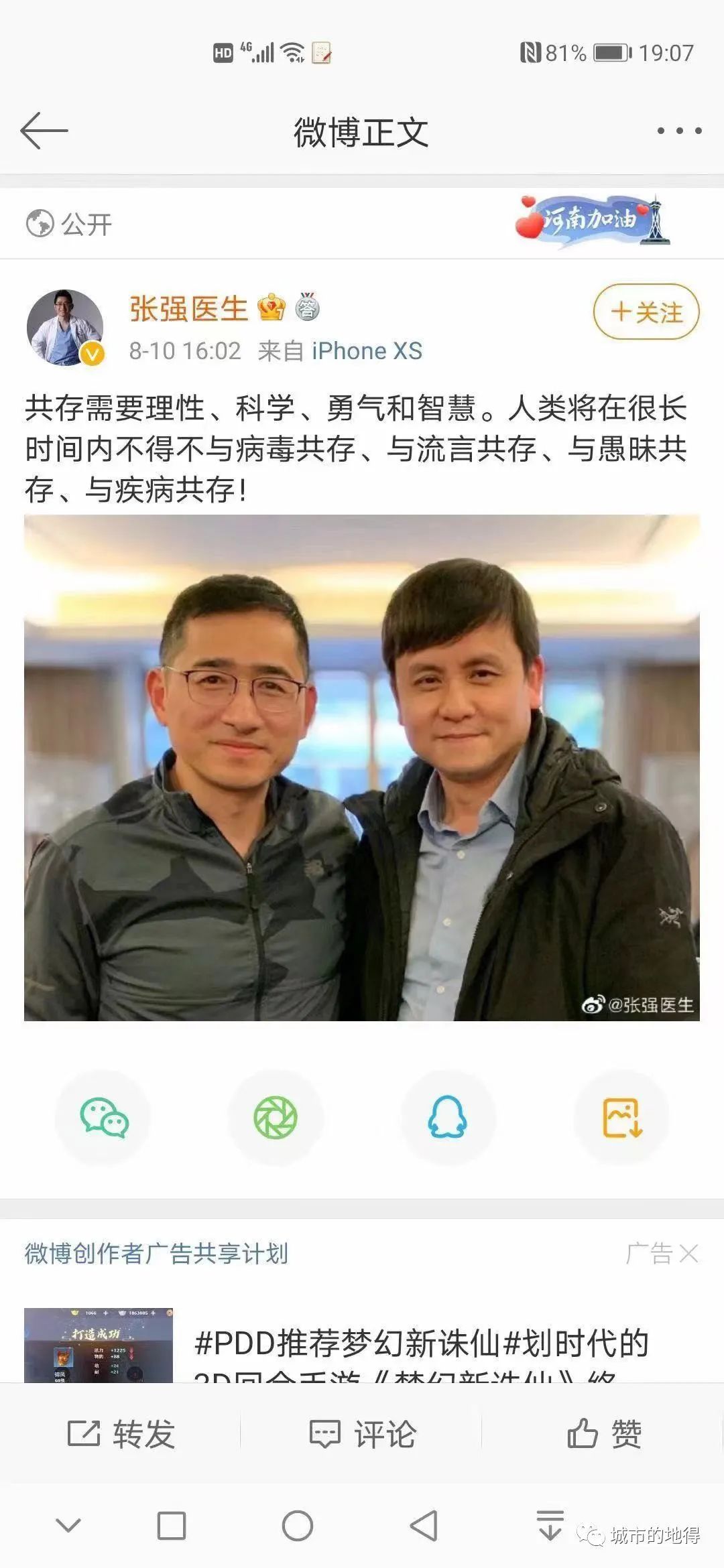
Task: Open the post photo in full view
Action: tap(362, 767)
